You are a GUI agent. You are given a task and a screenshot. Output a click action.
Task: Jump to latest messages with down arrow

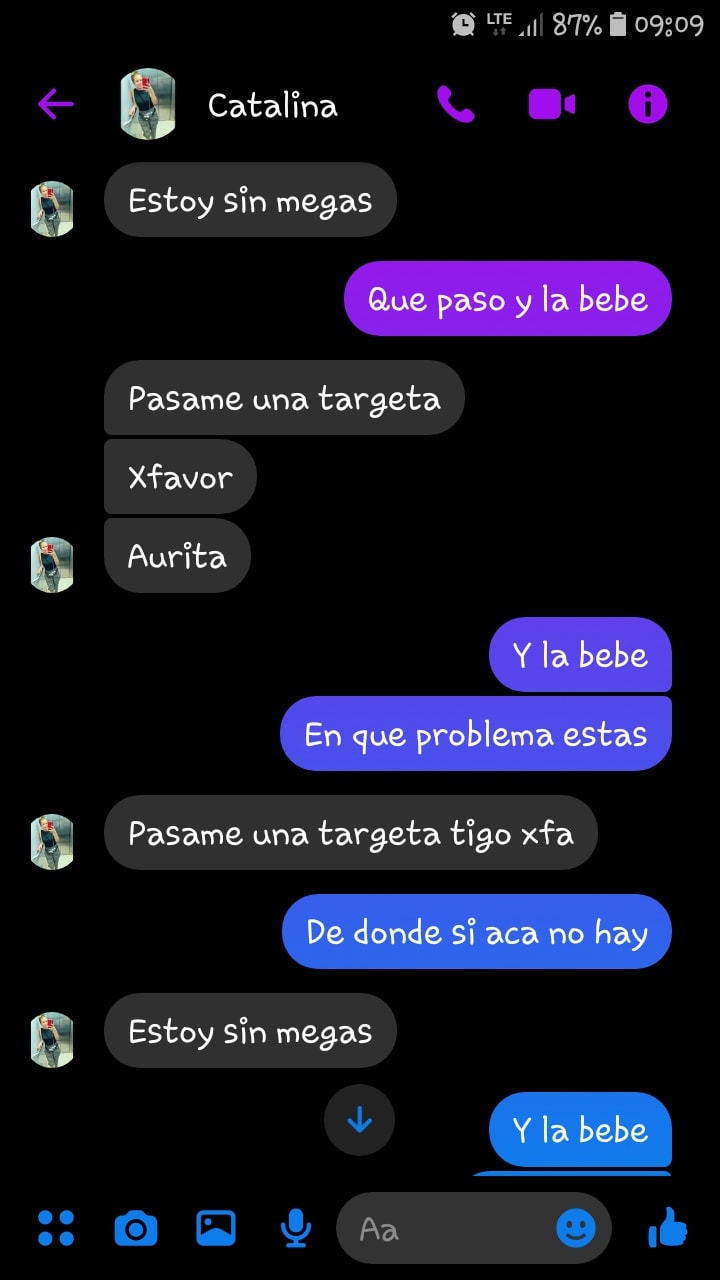click(x=359, y=1120)
